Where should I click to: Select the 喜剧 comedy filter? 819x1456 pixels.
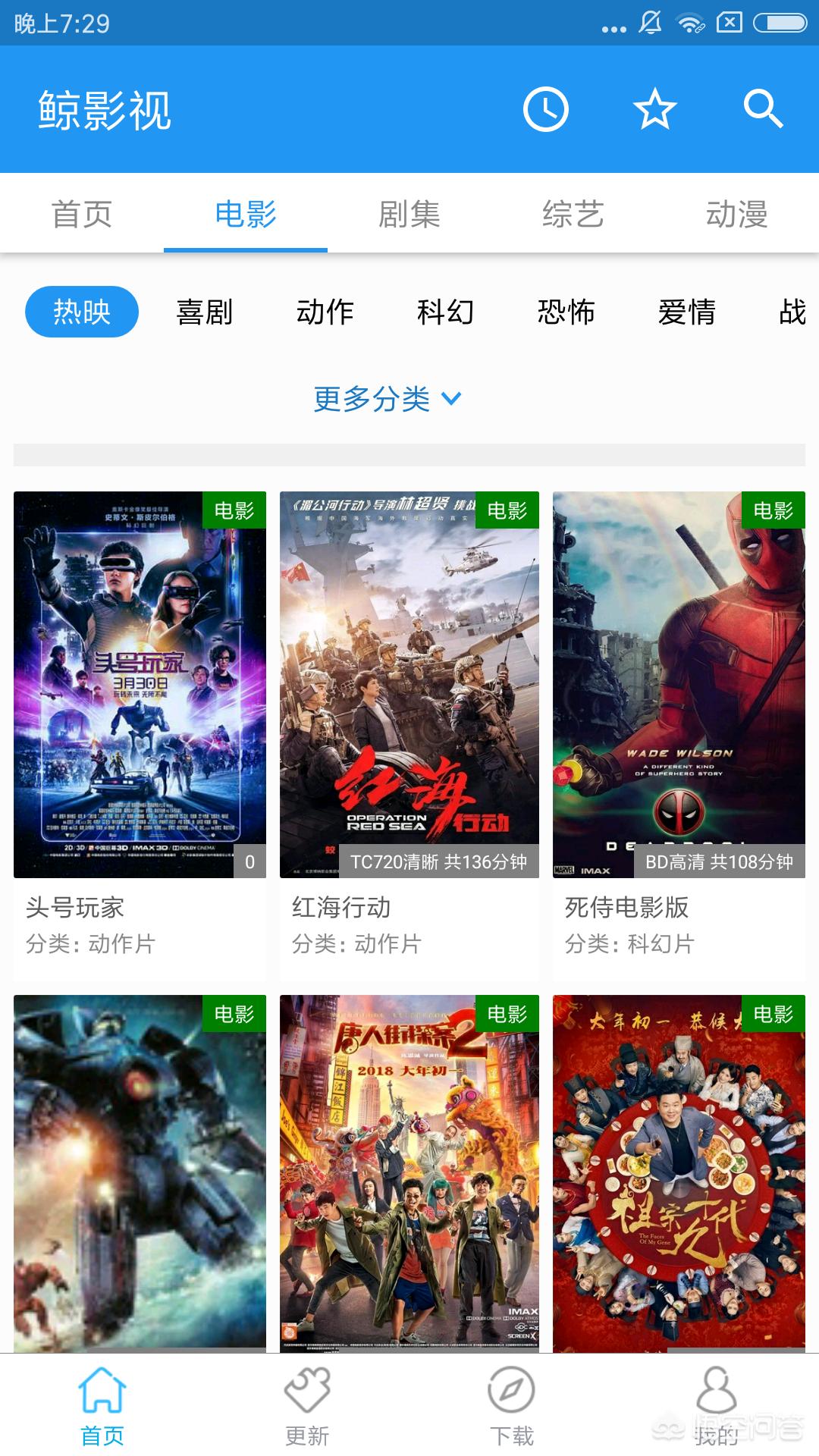pos(205,312)
